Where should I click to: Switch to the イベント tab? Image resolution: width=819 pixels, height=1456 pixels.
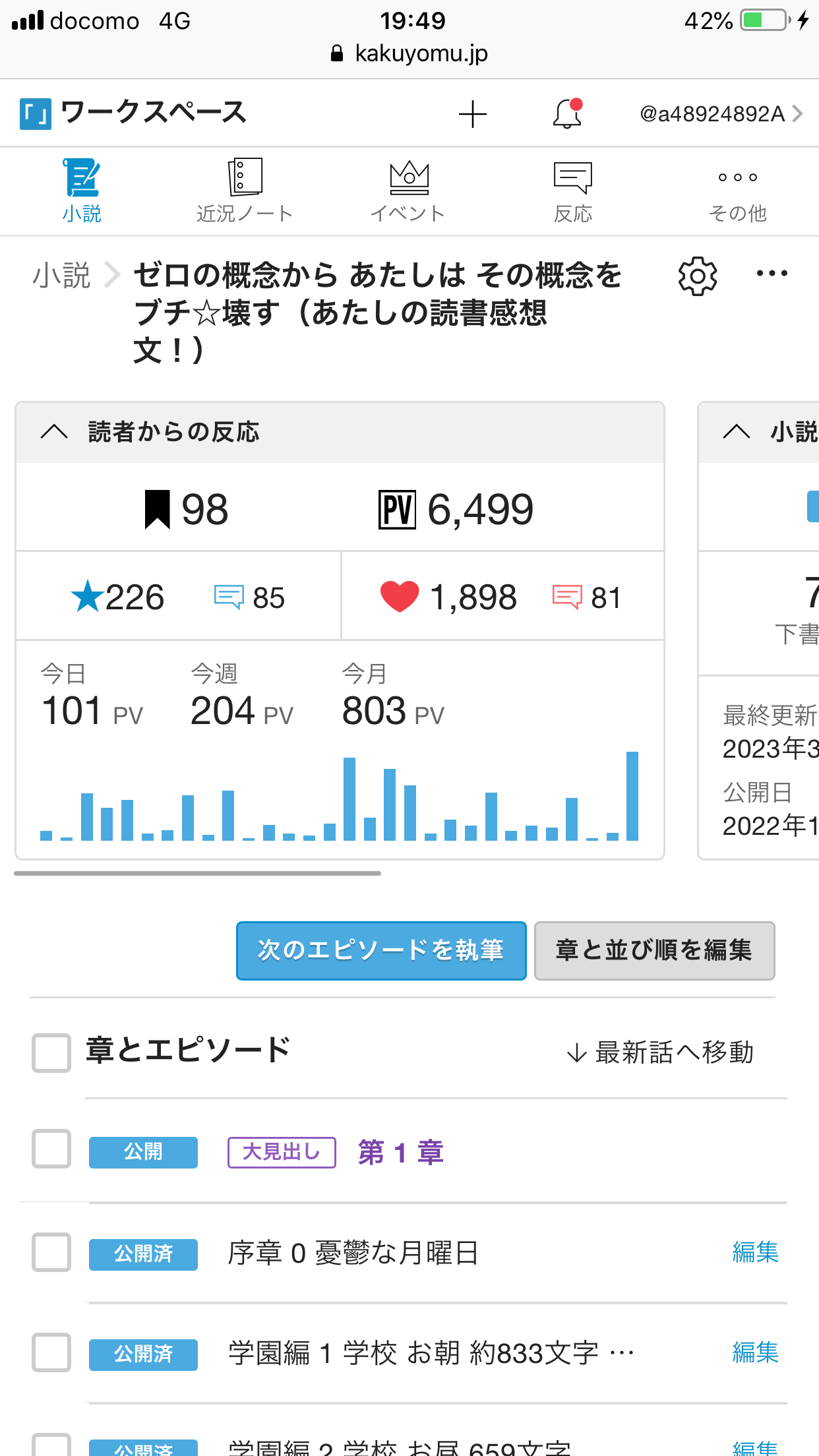[x=408, y=191]
